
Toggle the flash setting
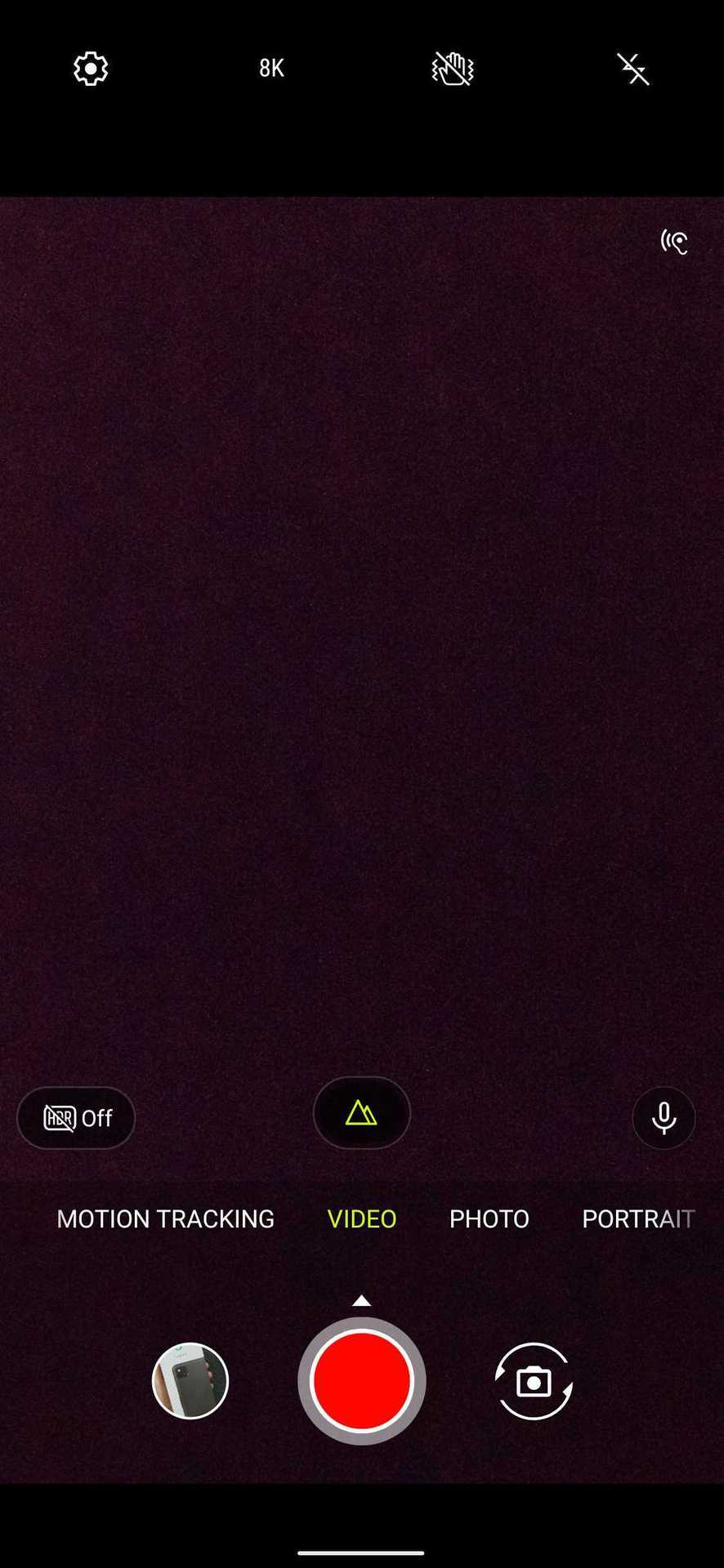[633, 69]
